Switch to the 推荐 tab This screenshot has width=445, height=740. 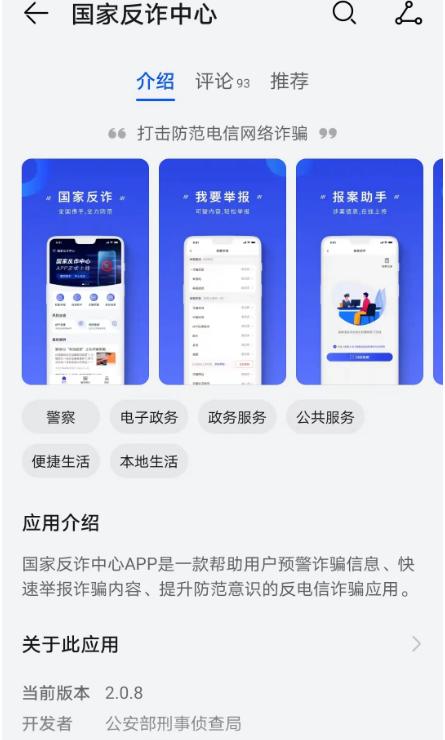[289, 81]
